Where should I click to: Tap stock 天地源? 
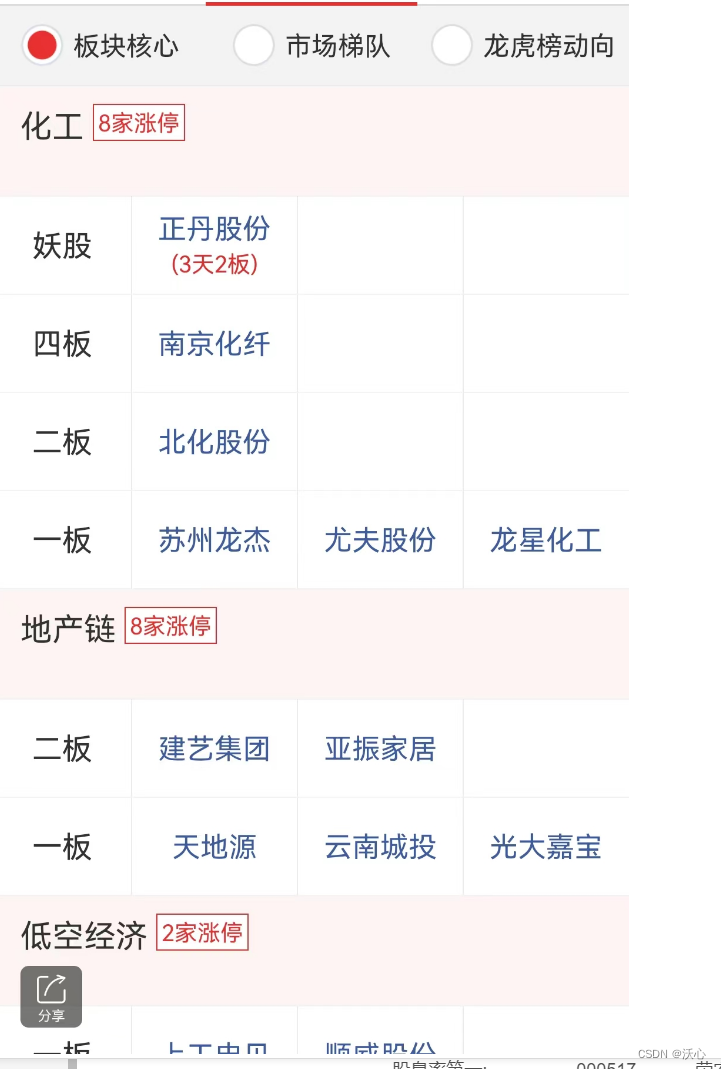(214, 847)
